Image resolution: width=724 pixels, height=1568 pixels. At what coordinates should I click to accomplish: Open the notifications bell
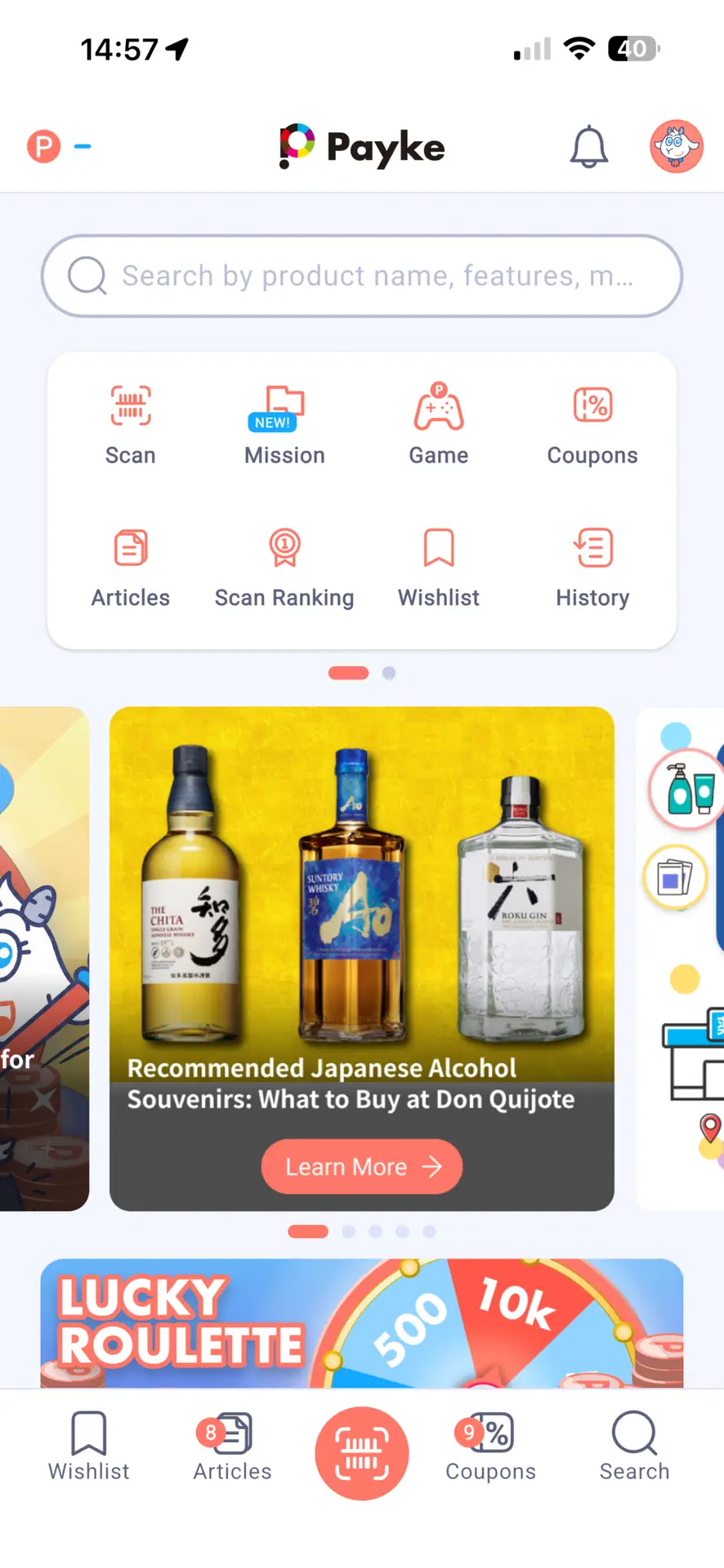[588, 148]
